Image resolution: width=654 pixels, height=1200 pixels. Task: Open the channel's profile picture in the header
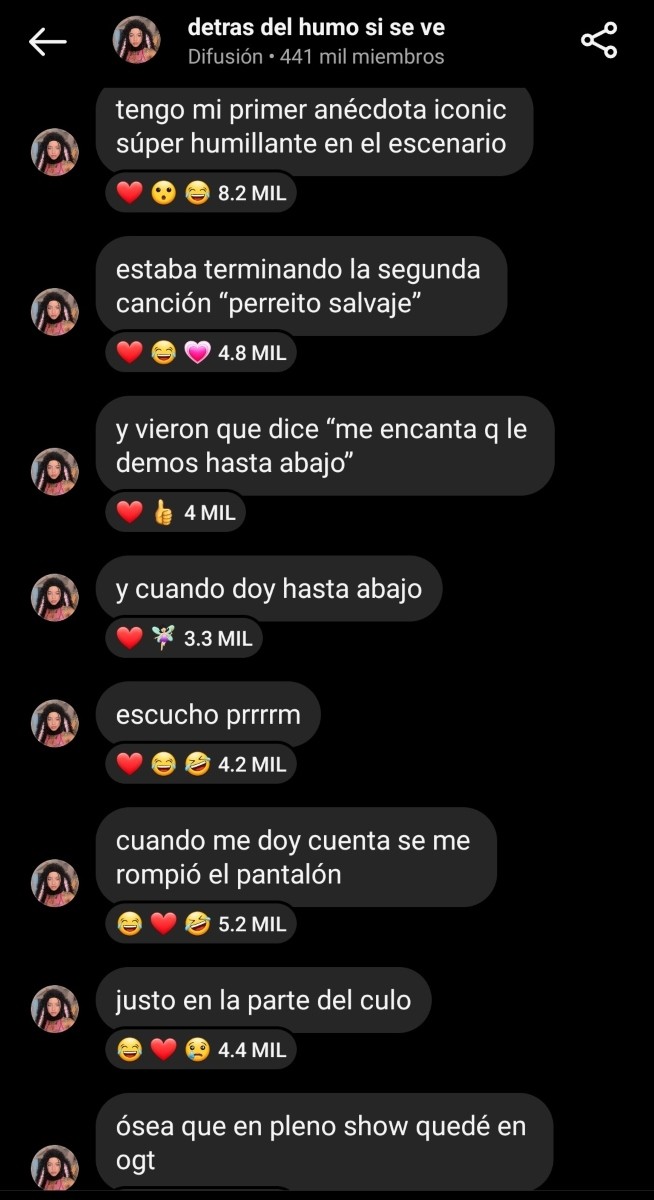coord(136,41)
